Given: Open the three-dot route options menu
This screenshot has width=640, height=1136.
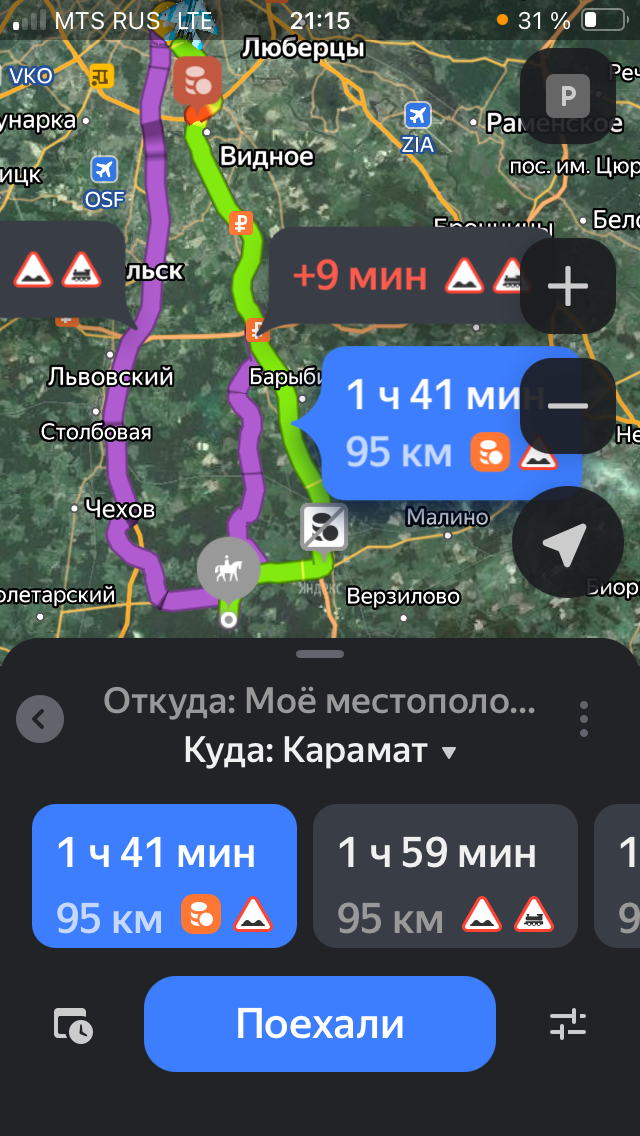Looking at the screenshot, I should (584, 718).
